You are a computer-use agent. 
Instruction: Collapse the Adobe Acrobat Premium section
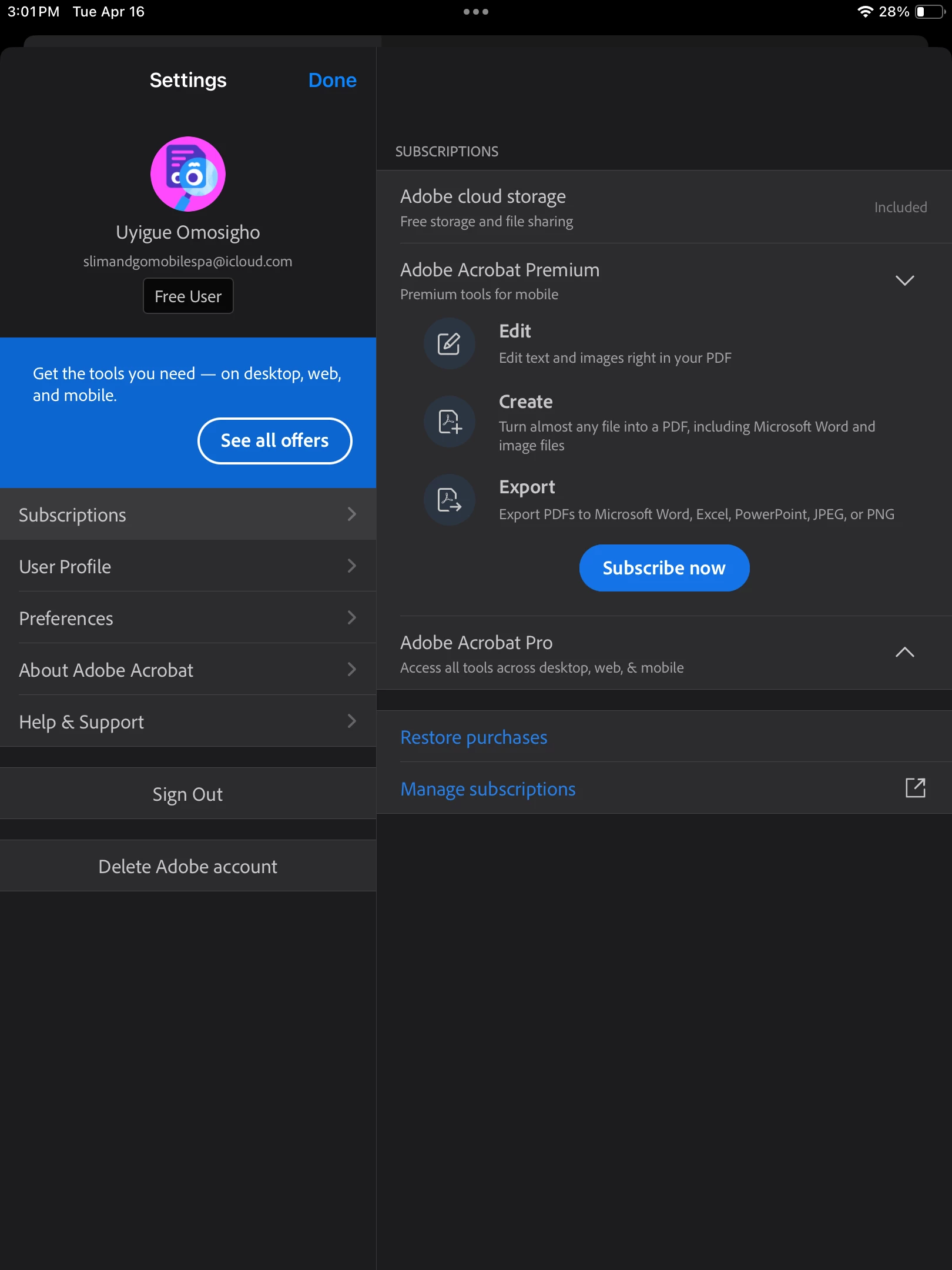[904, 280]
